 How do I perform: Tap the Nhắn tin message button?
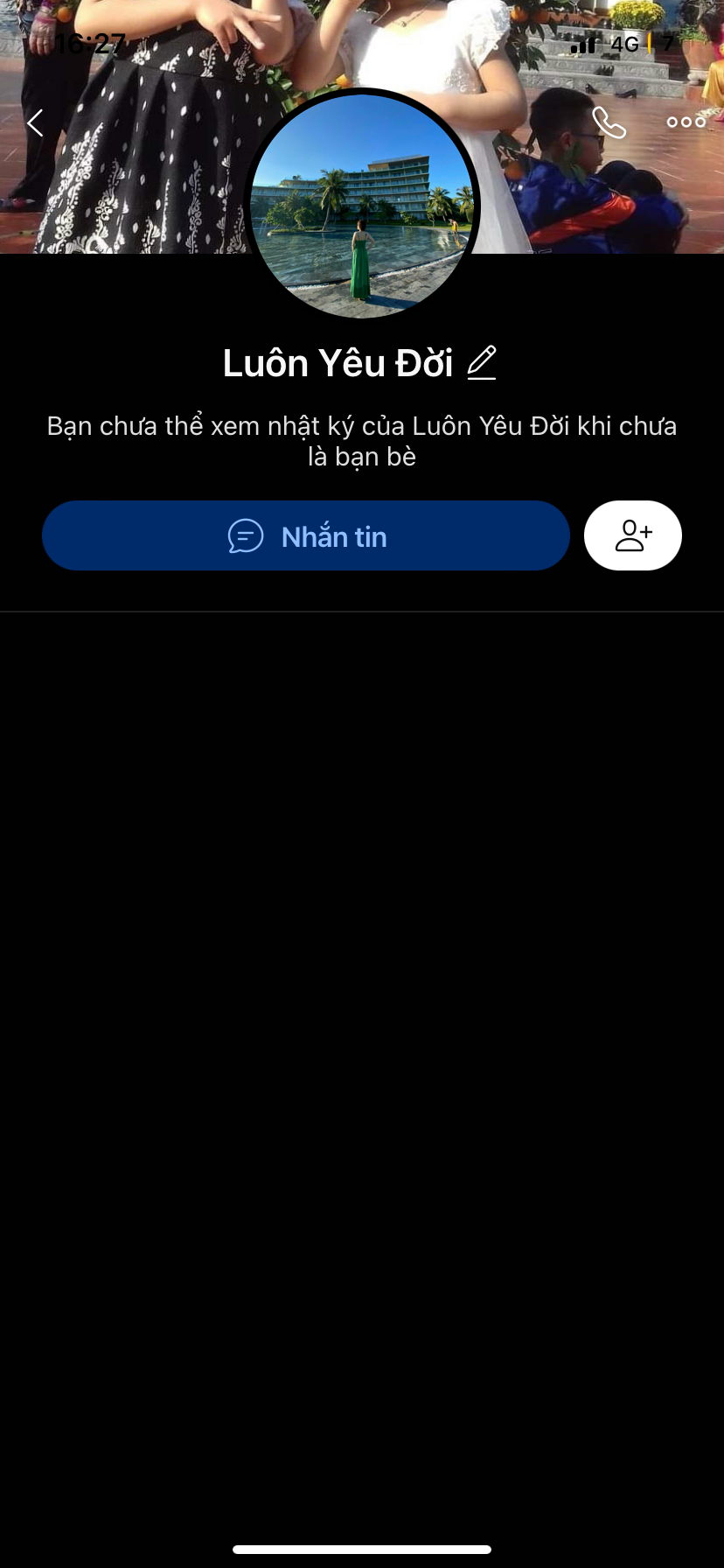point(306,535)
